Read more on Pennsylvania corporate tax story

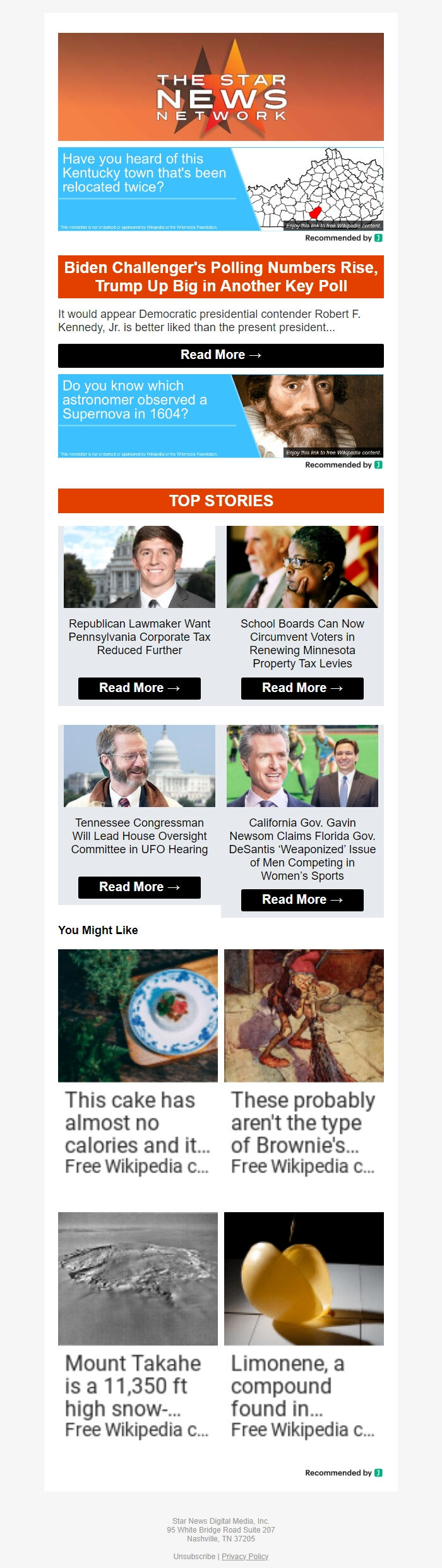pyautogui.click(x=139, y=688)
